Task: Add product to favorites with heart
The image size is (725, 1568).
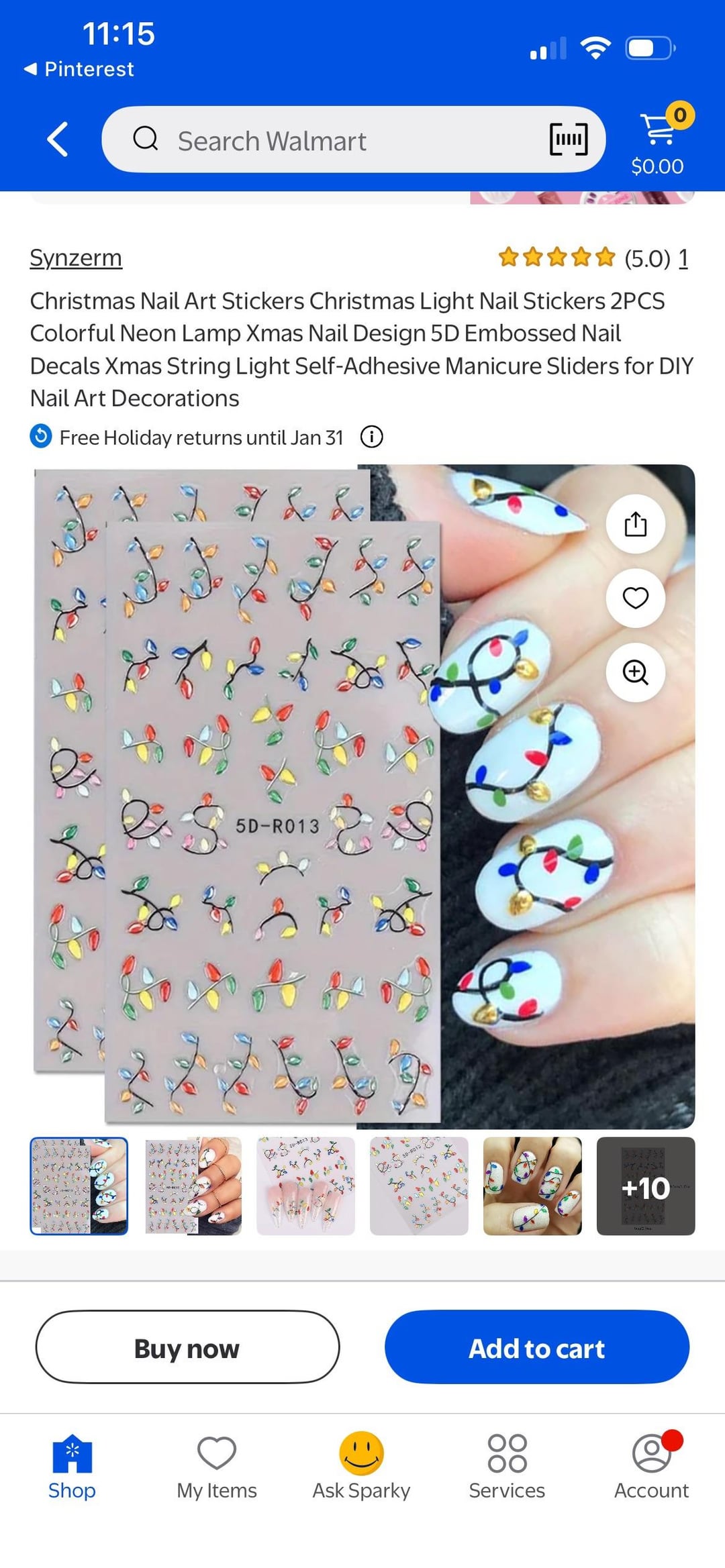Action: [x=635, y=598]
